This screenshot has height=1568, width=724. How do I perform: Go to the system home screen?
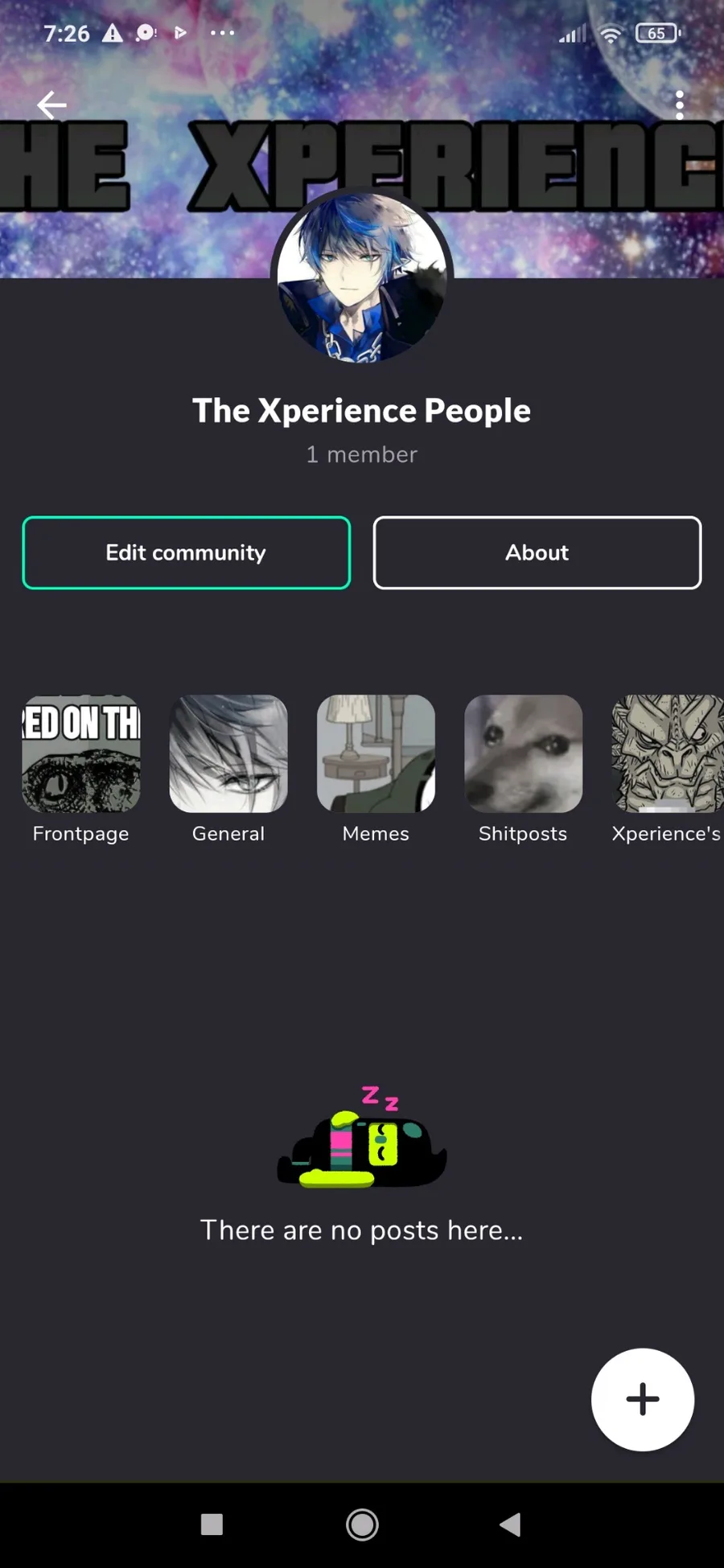click(x=362, y=1524)
